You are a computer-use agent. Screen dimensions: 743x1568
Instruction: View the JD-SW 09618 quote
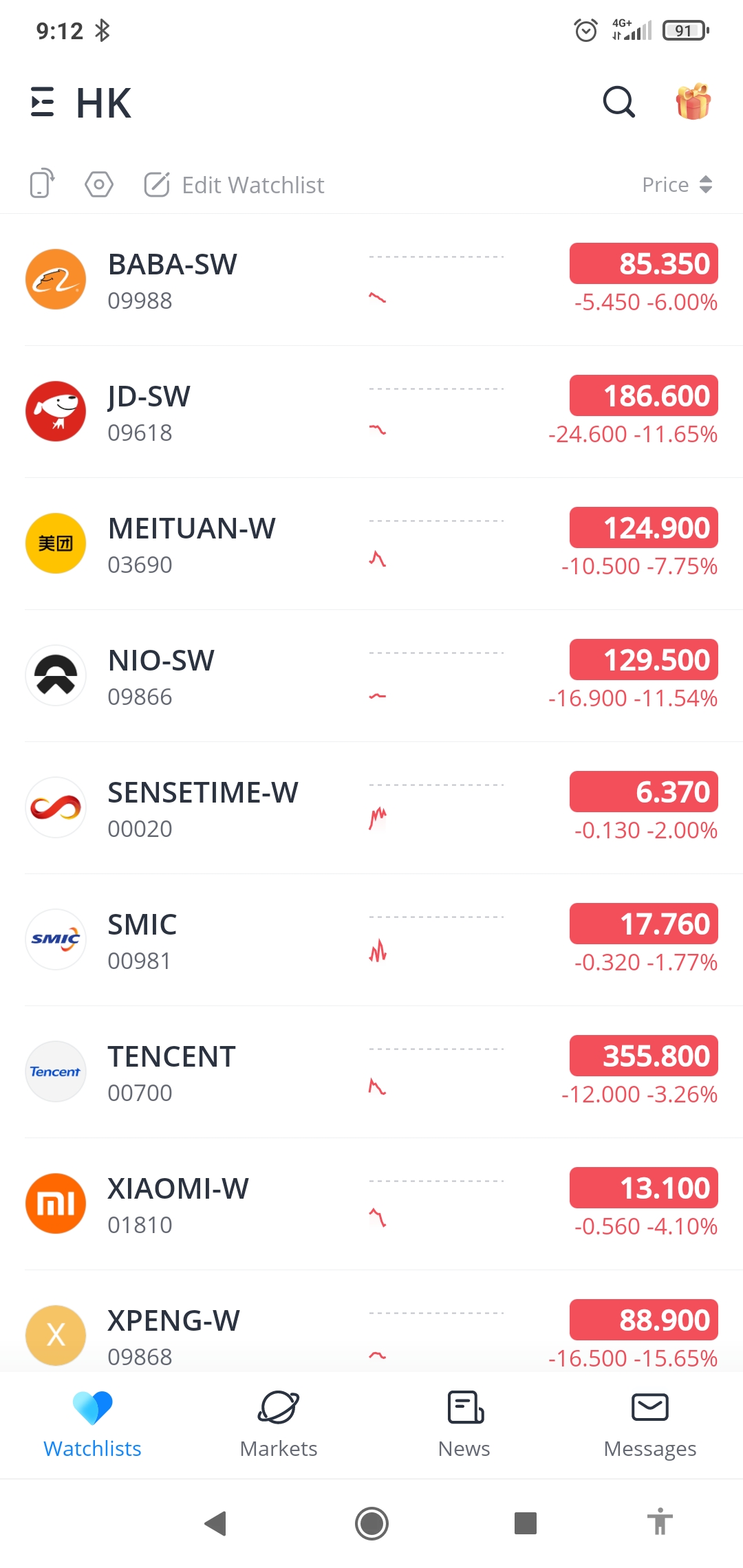point(371,412)
